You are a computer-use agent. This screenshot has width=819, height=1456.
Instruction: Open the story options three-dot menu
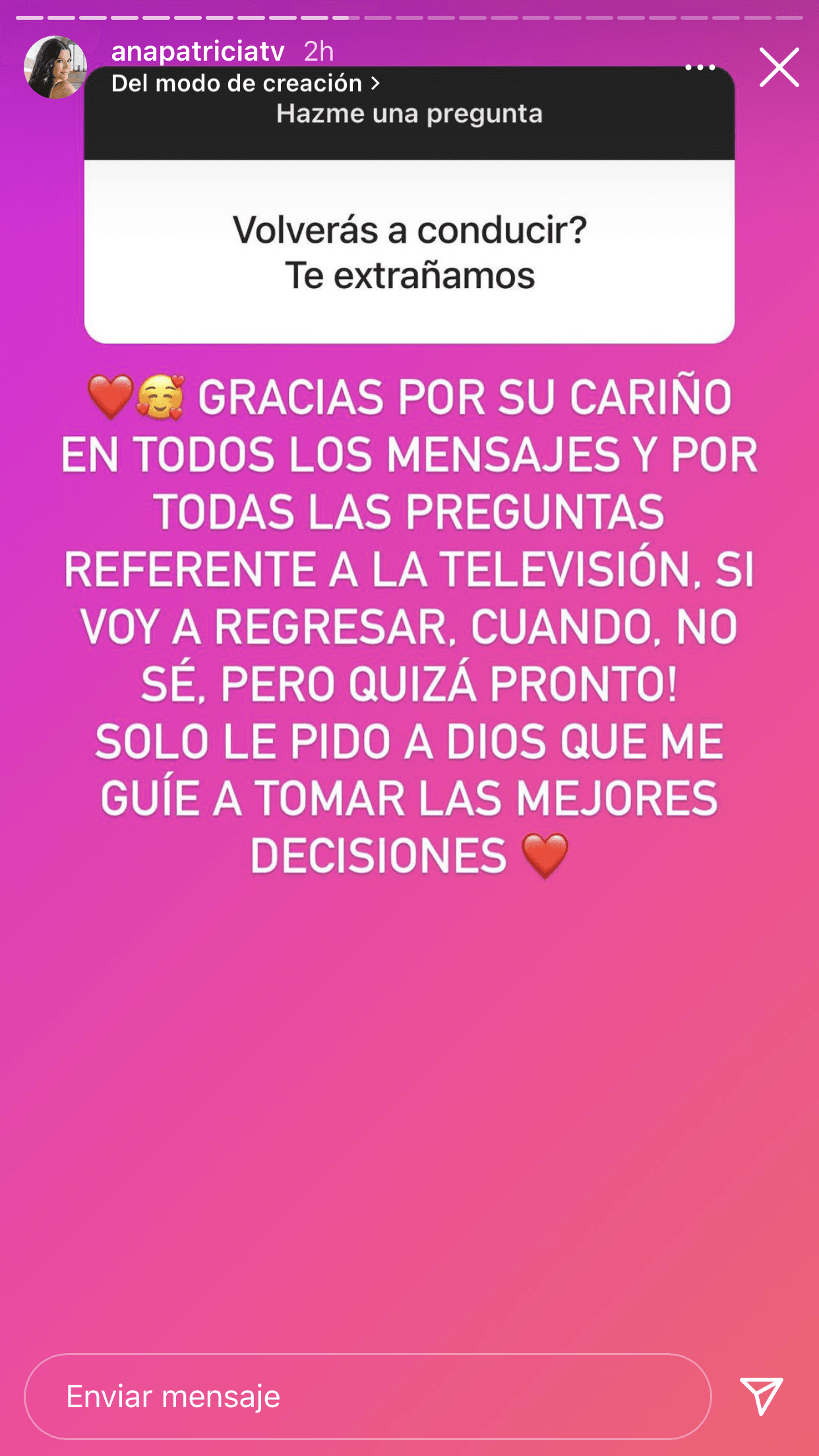coord(701,66)
